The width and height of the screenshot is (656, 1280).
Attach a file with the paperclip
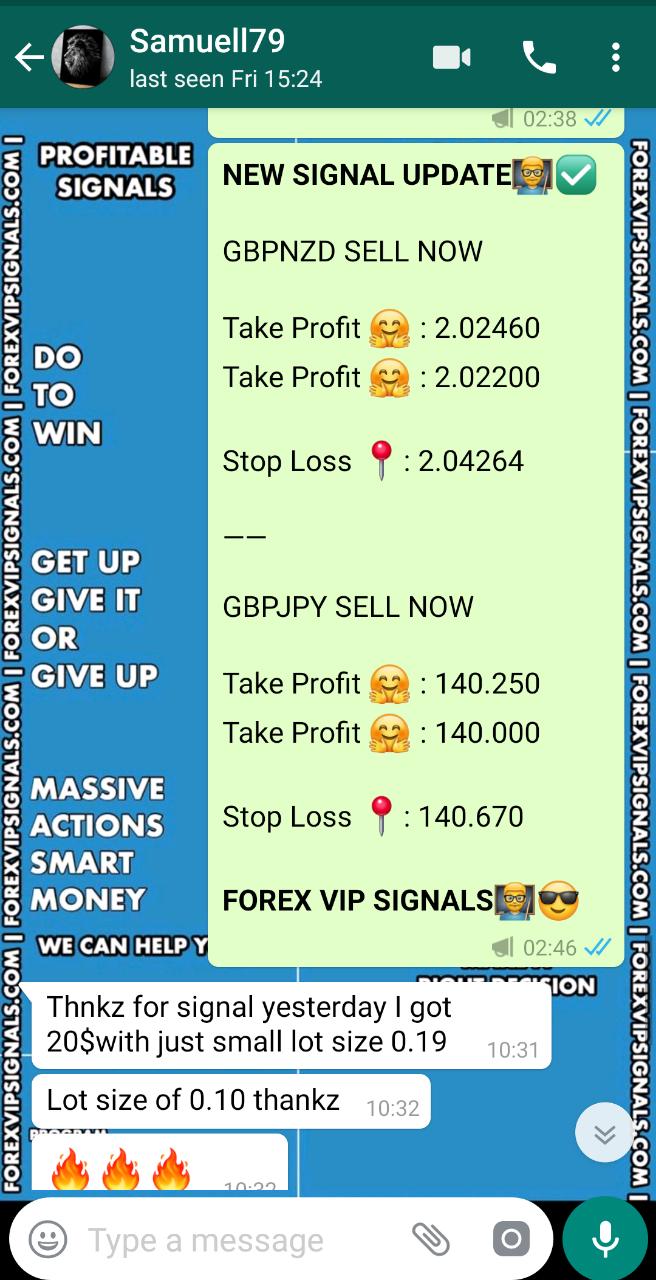click(431, 1240)
